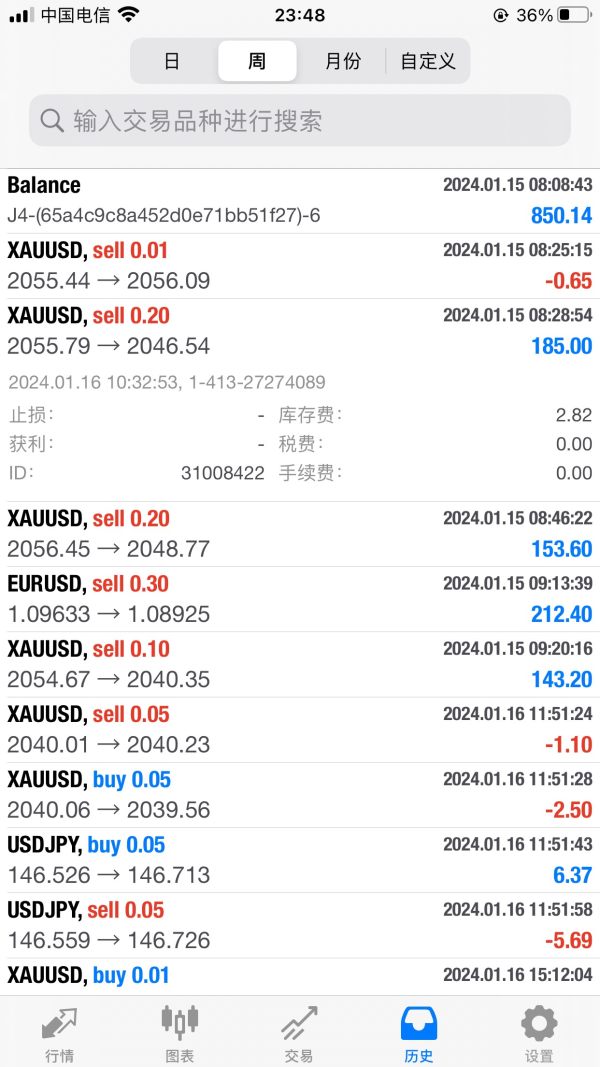Expand the USDJPY buy 0.05 trade
600x1067 pixels.
click(x=300, y=861)
